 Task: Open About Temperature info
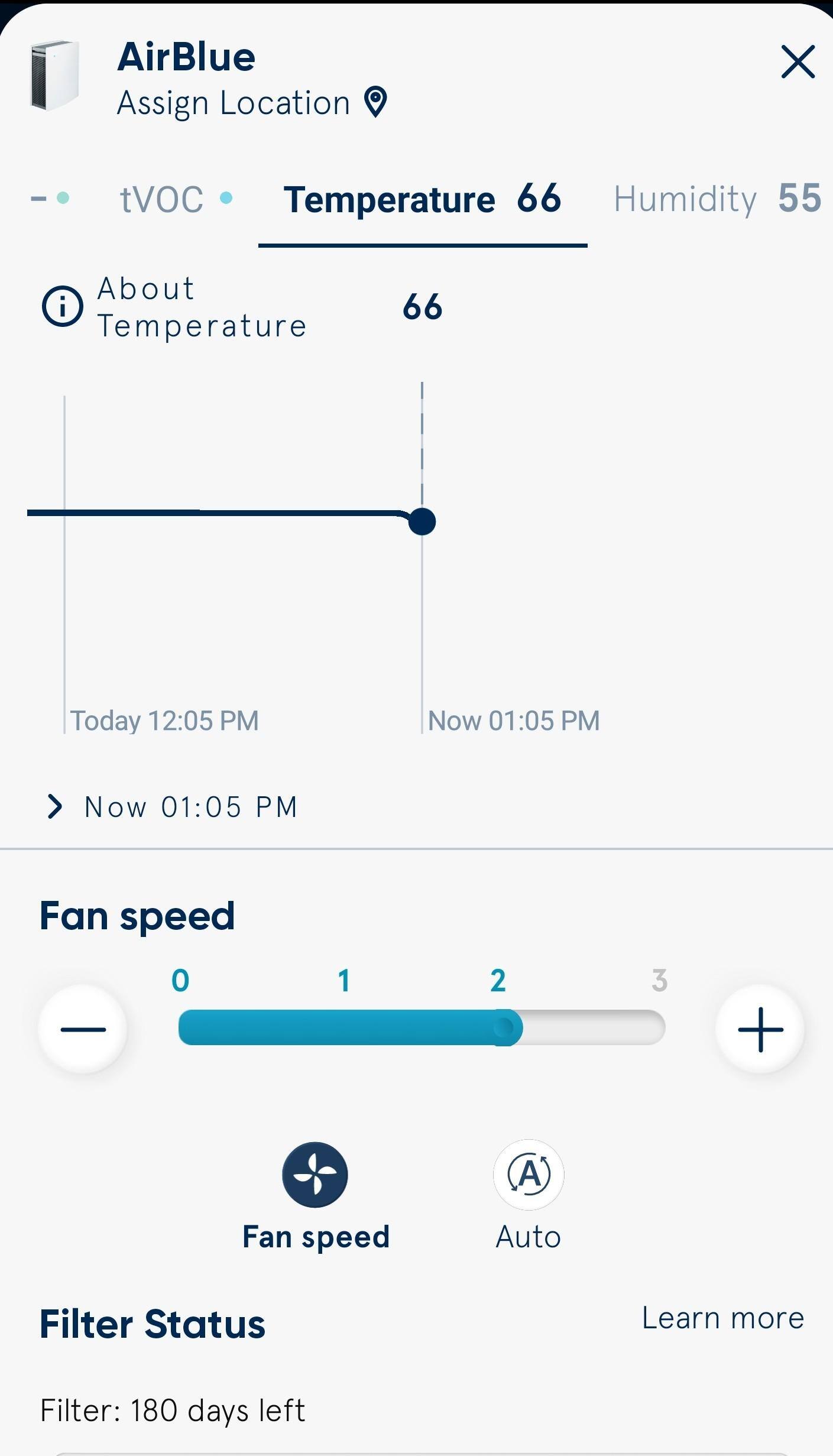click(x=173, y=307)
